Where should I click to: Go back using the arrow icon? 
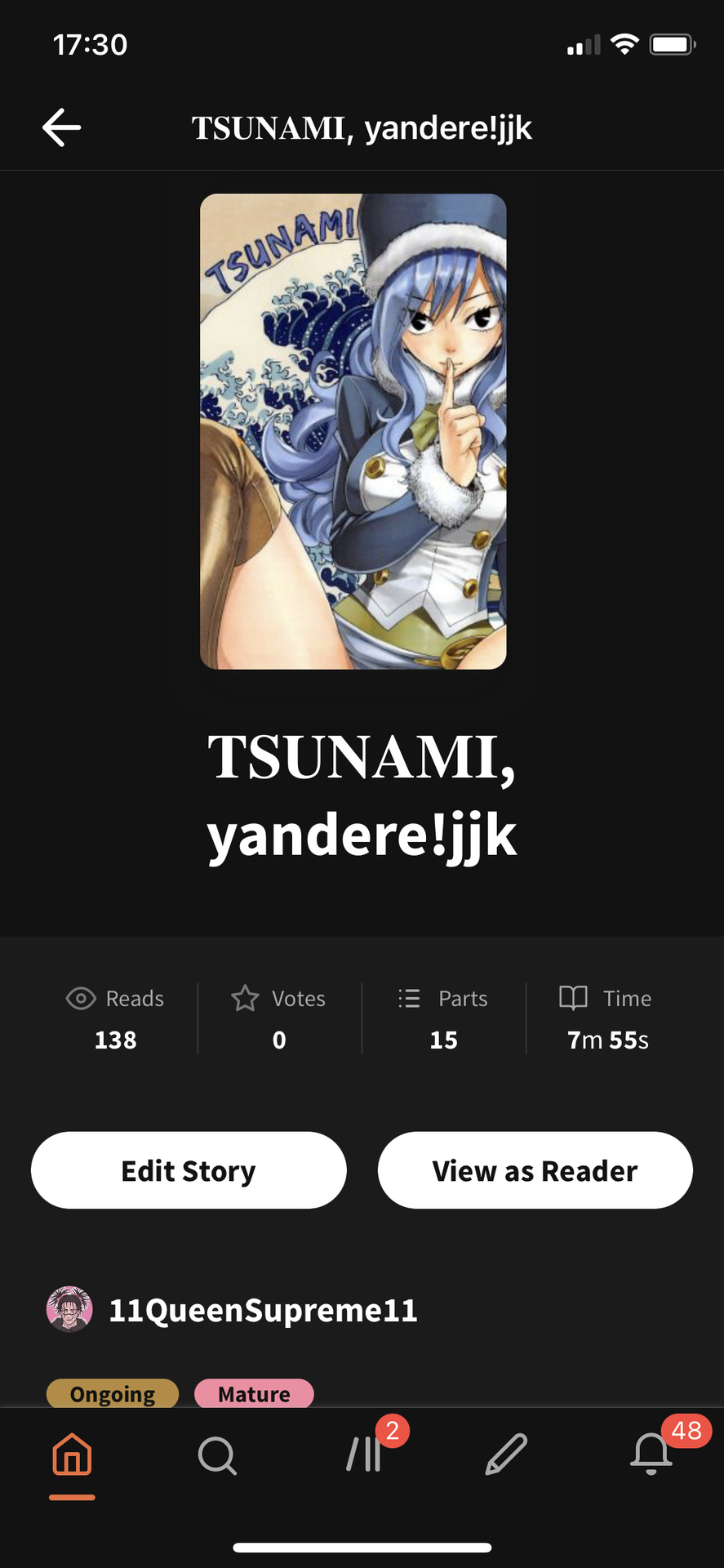tap(61, 127)
